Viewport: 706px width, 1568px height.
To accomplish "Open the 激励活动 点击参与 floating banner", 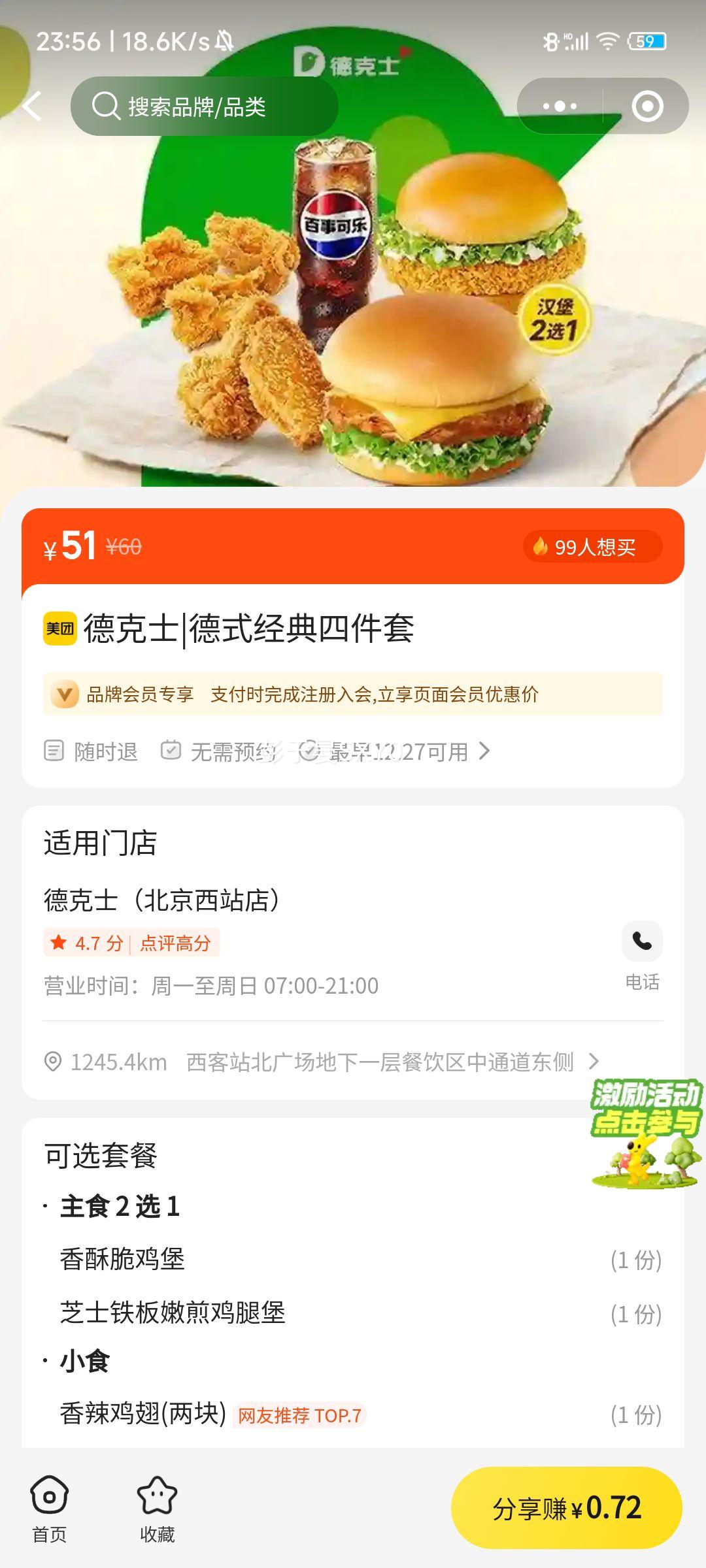I will [646, 1133].
